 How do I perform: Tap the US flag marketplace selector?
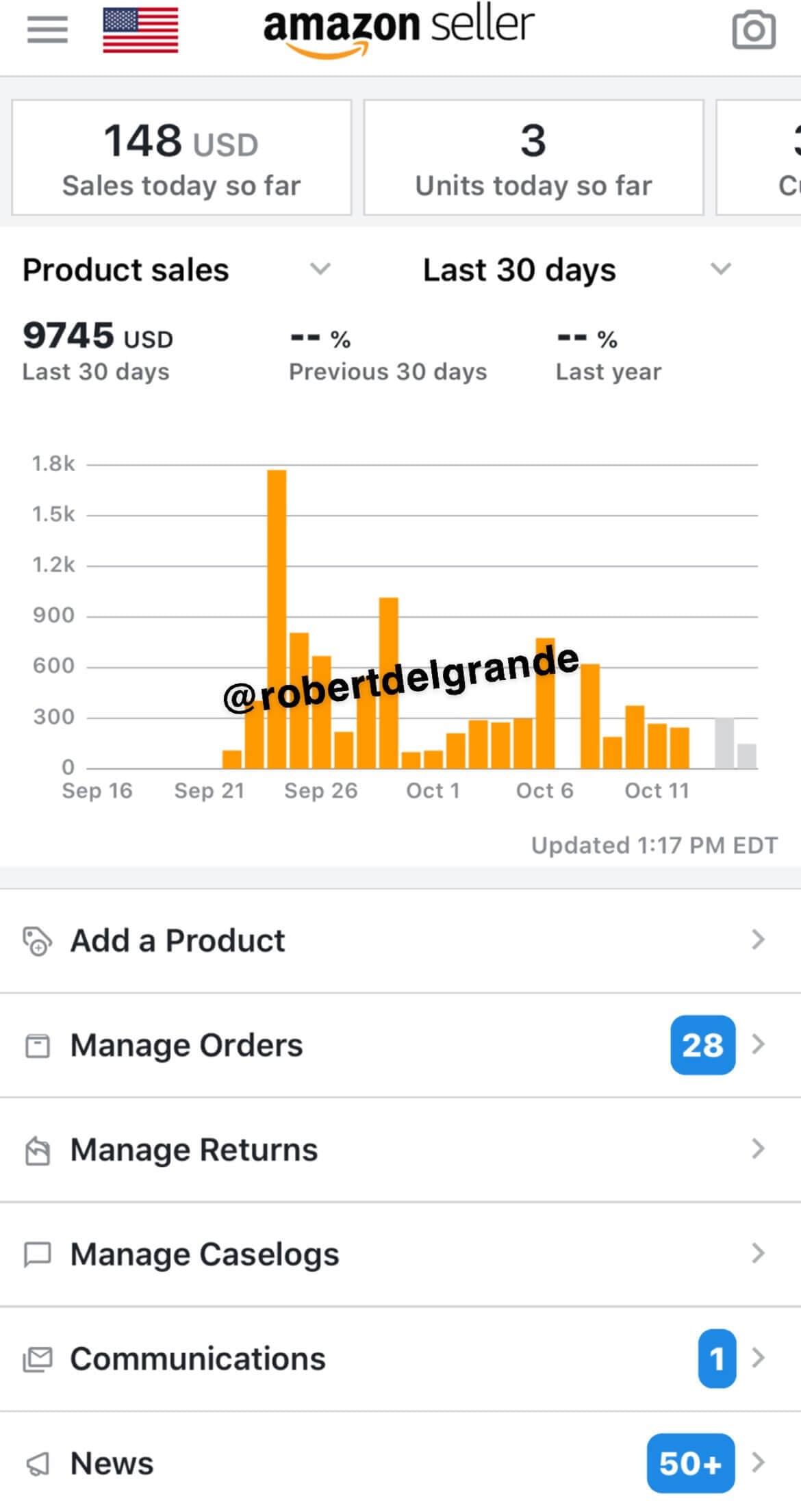point(140,30)
